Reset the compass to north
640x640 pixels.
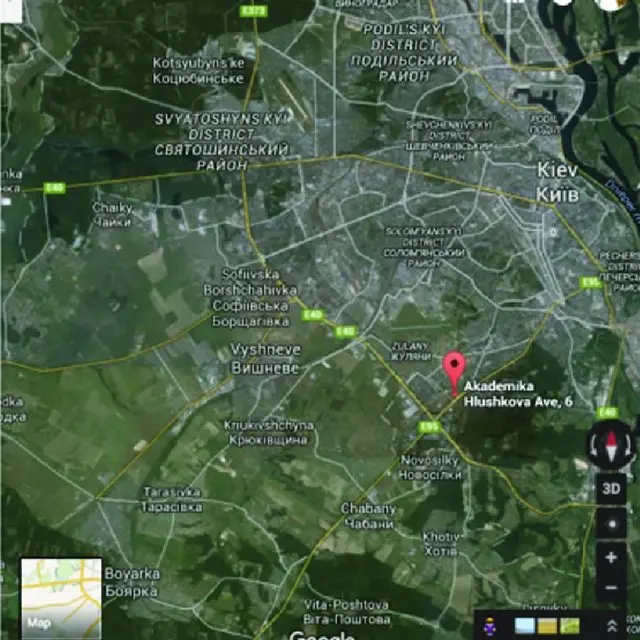pyautogui.click(x=612, y=445)
